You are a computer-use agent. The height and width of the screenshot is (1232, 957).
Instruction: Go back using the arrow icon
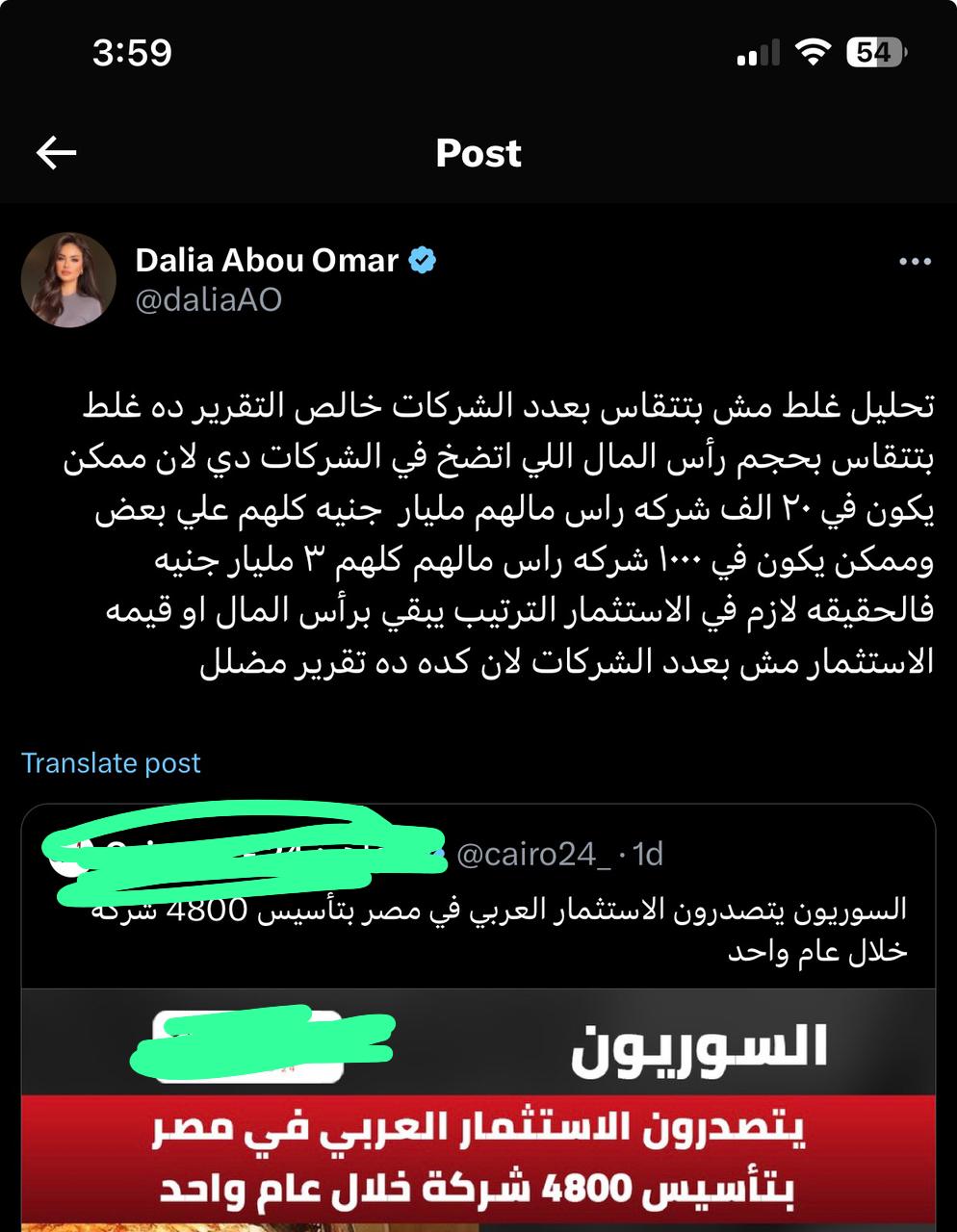[56, 152]
